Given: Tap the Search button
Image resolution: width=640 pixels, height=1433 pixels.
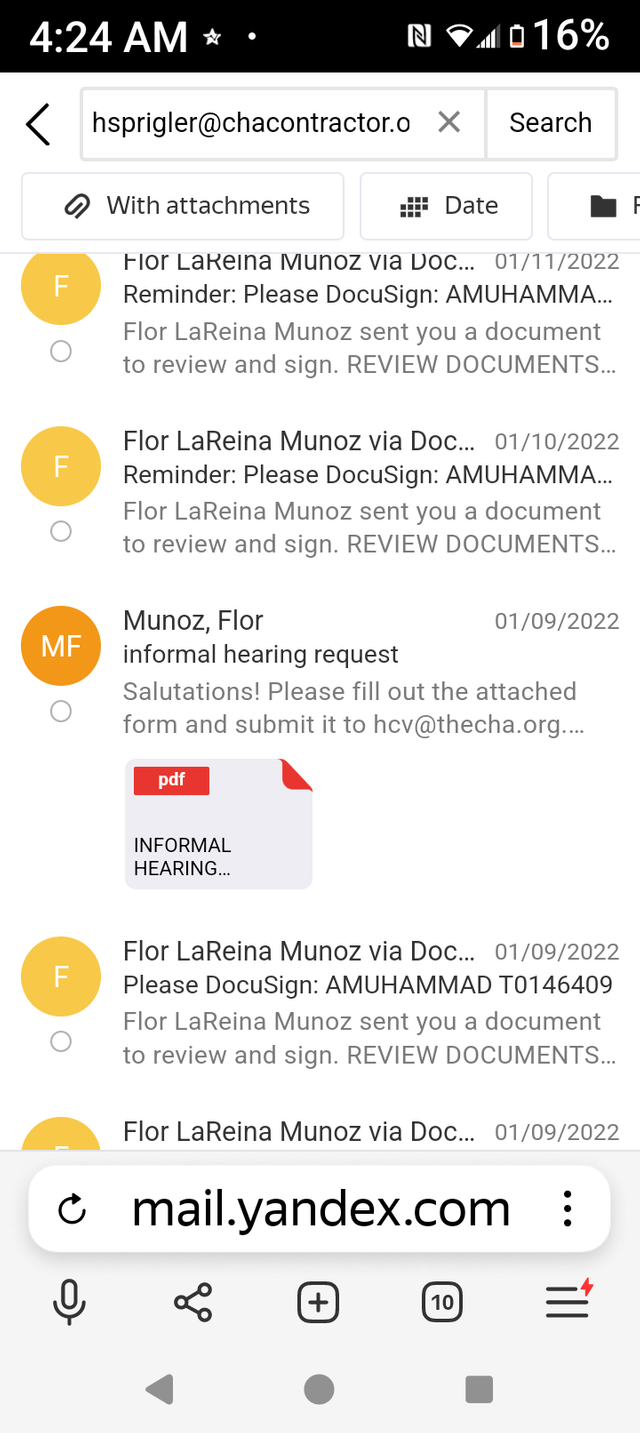Looking at the screenshot, I should coord(551,123).
